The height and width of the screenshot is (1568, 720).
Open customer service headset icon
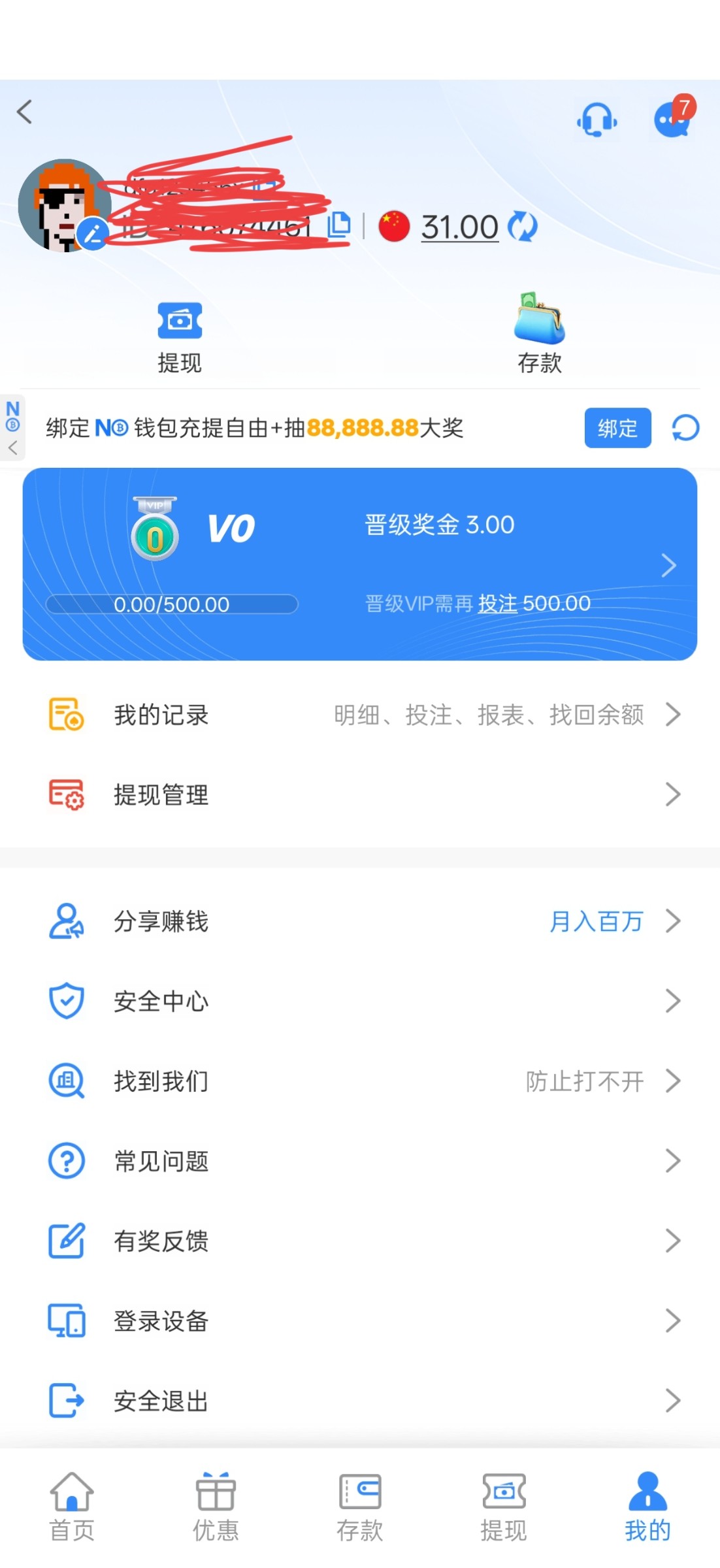click(x=596, y=120)
